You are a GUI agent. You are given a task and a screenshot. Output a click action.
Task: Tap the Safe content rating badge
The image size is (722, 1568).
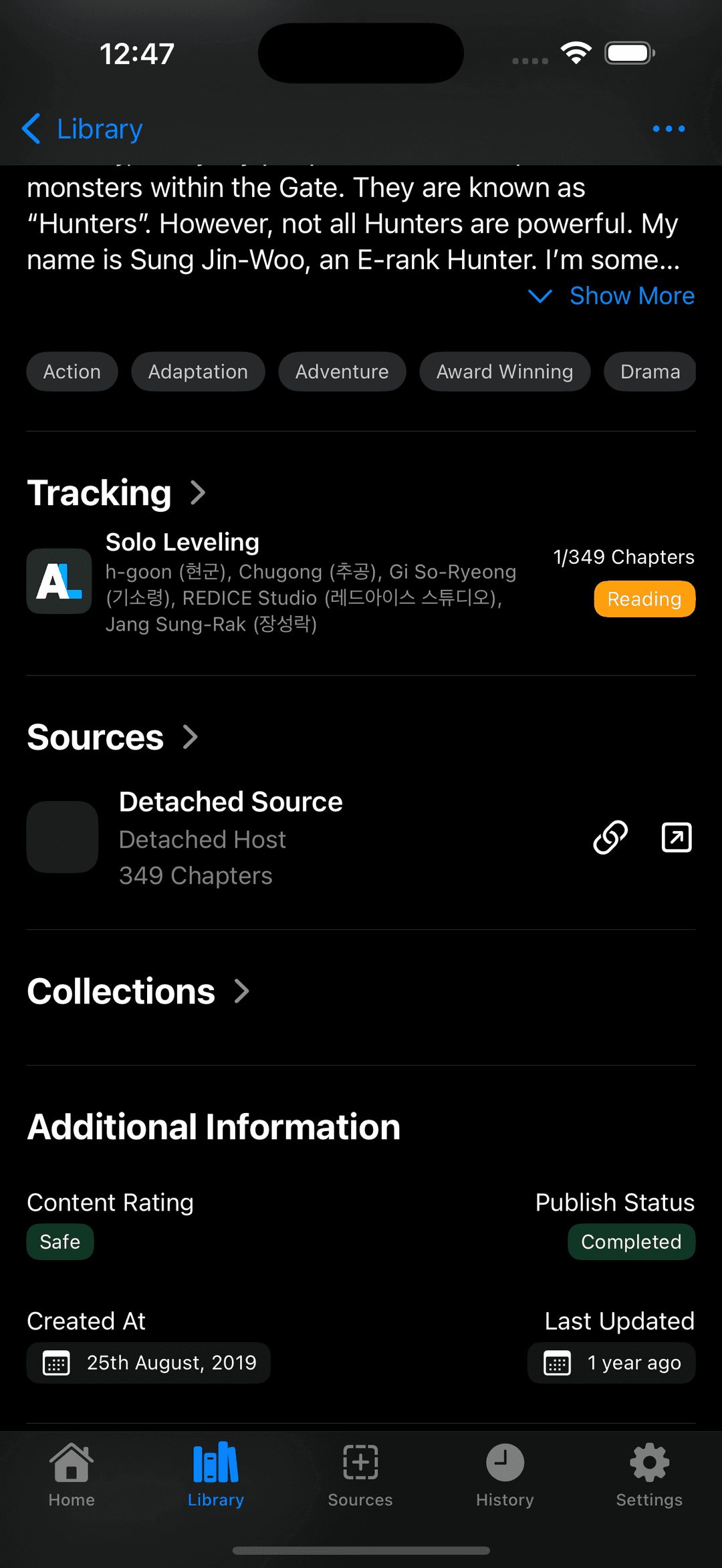coord(59,1241)
